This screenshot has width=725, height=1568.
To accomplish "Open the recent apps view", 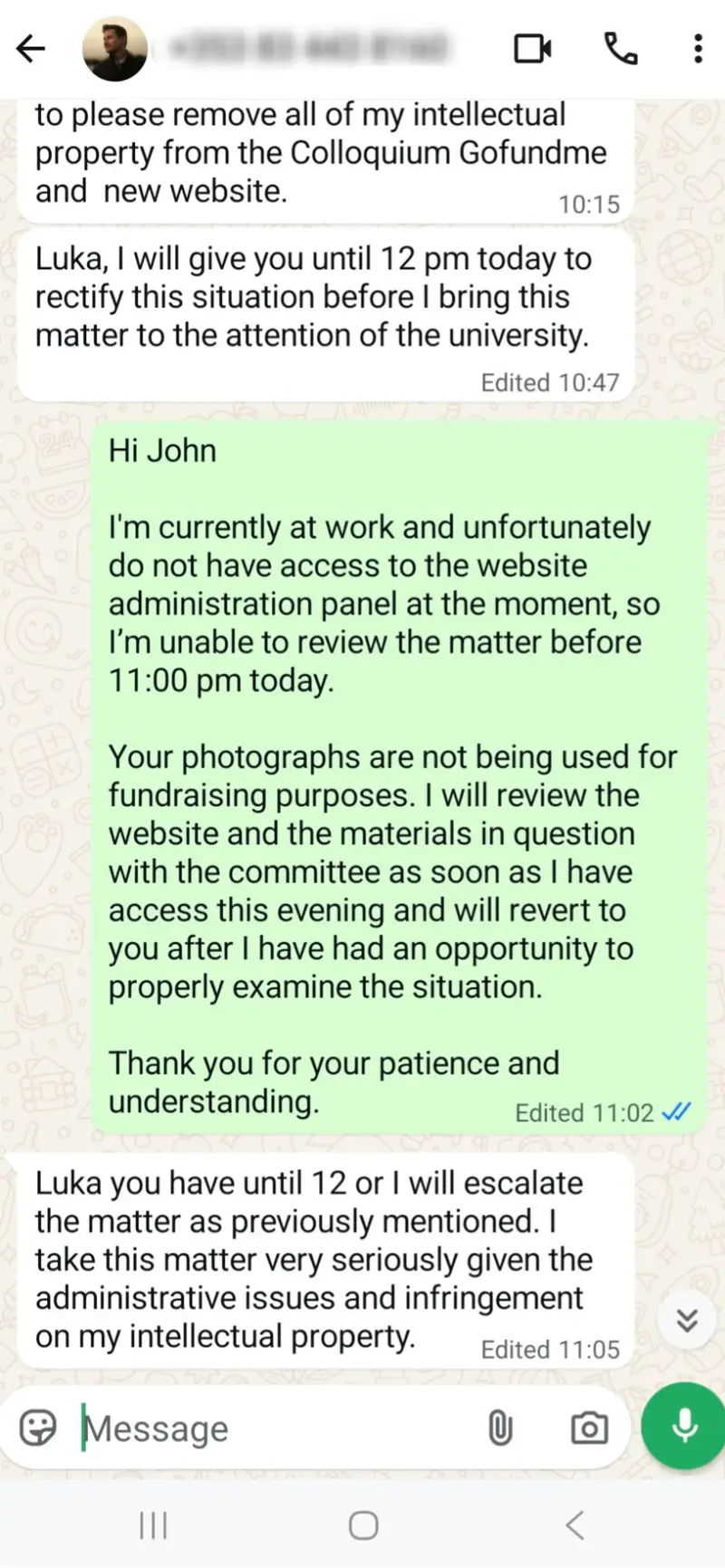I will pos(153,1525).
